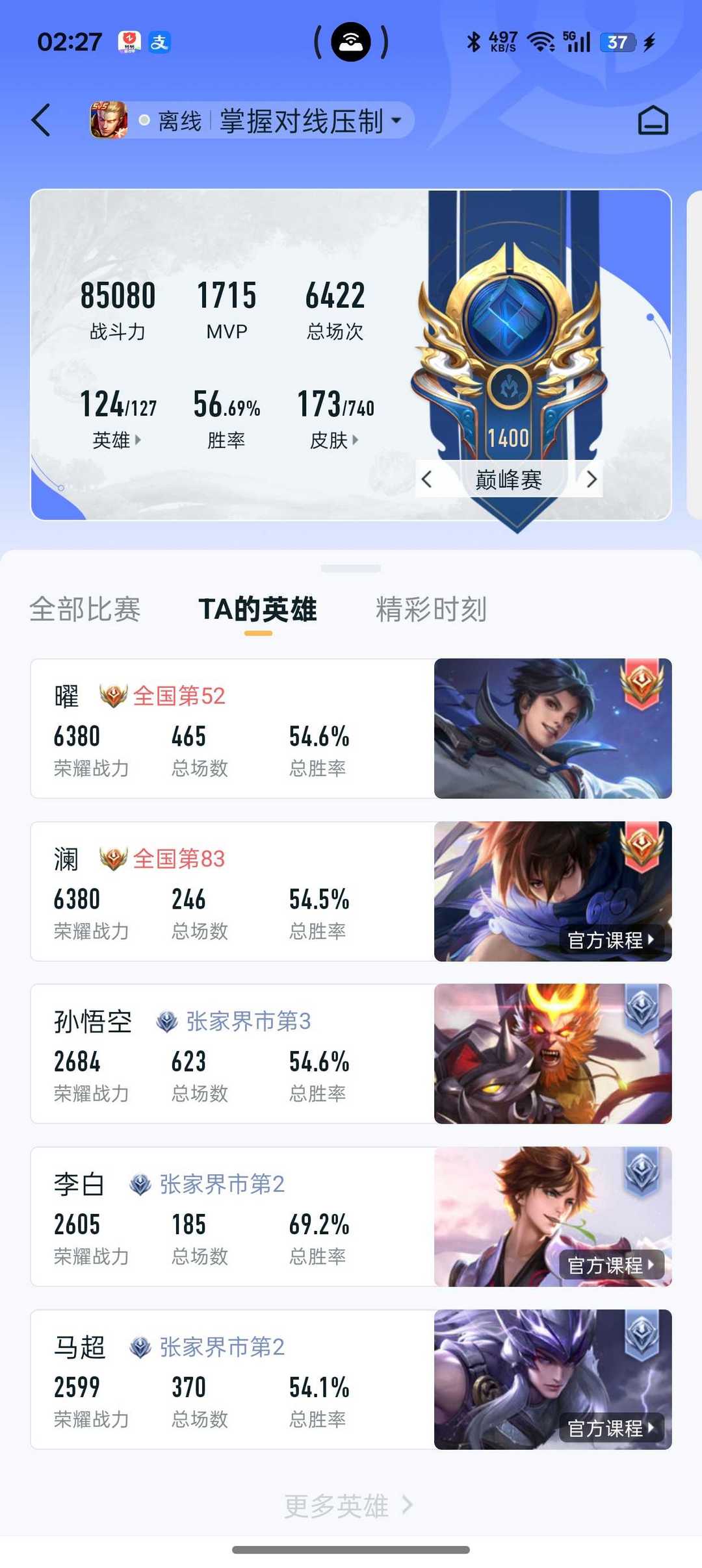This screenshot has height=1568, width=702.
Task: View 官方课程 for 李白
Action: pyautogui.click(x=610, y=1265)
